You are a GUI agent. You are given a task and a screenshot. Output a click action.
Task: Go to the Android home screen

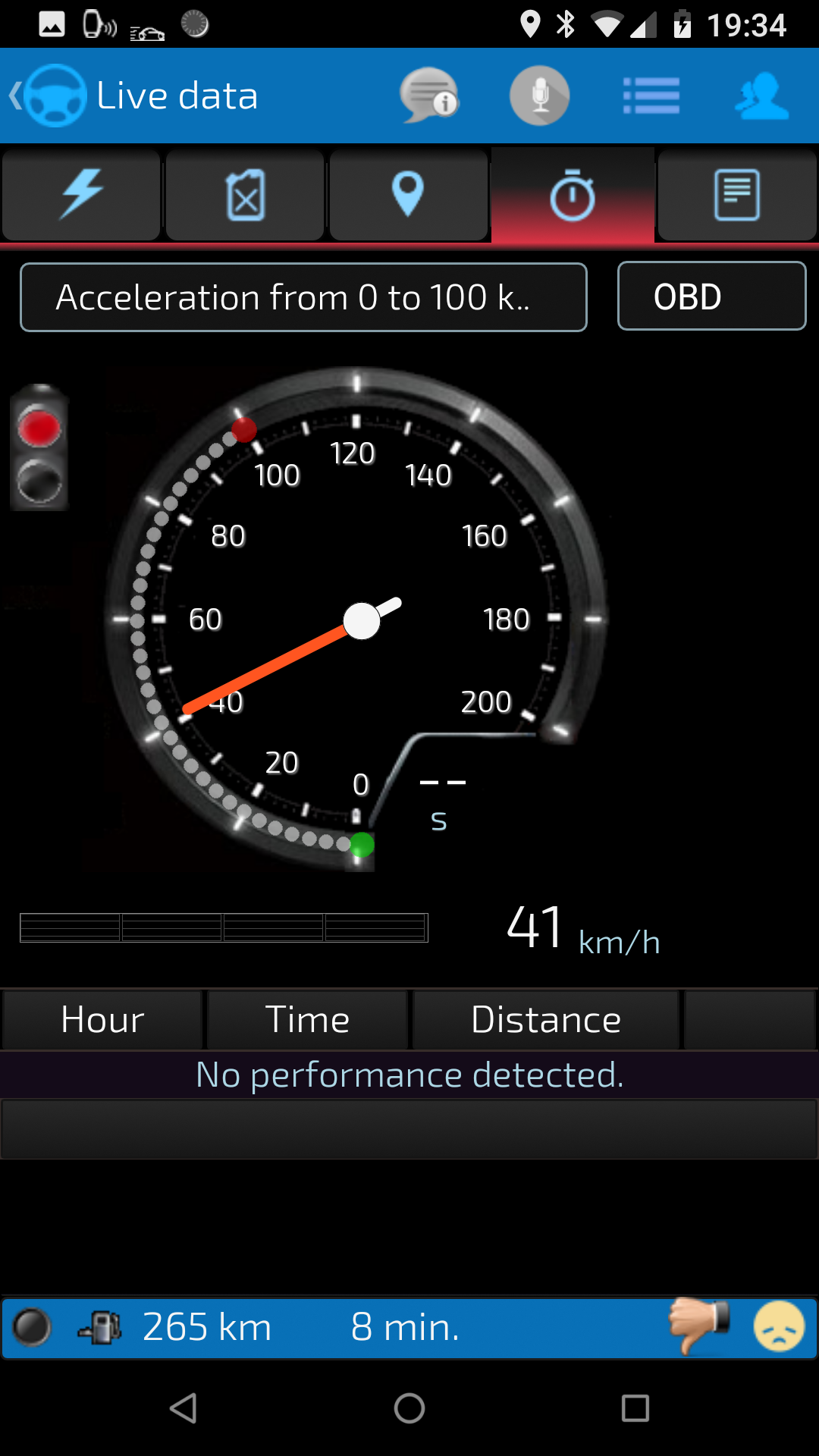409,1408
